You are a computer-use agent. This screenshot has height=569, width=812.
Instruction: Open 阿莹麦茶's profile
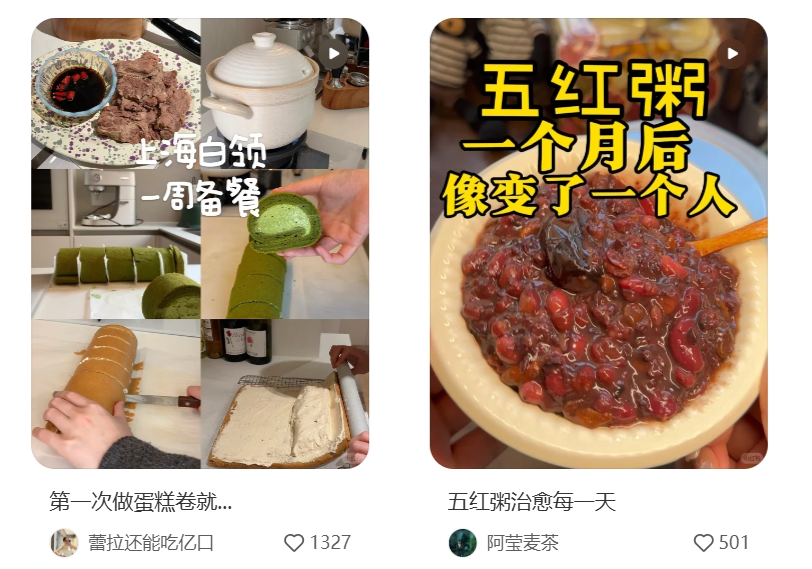[x=521, y=543]
